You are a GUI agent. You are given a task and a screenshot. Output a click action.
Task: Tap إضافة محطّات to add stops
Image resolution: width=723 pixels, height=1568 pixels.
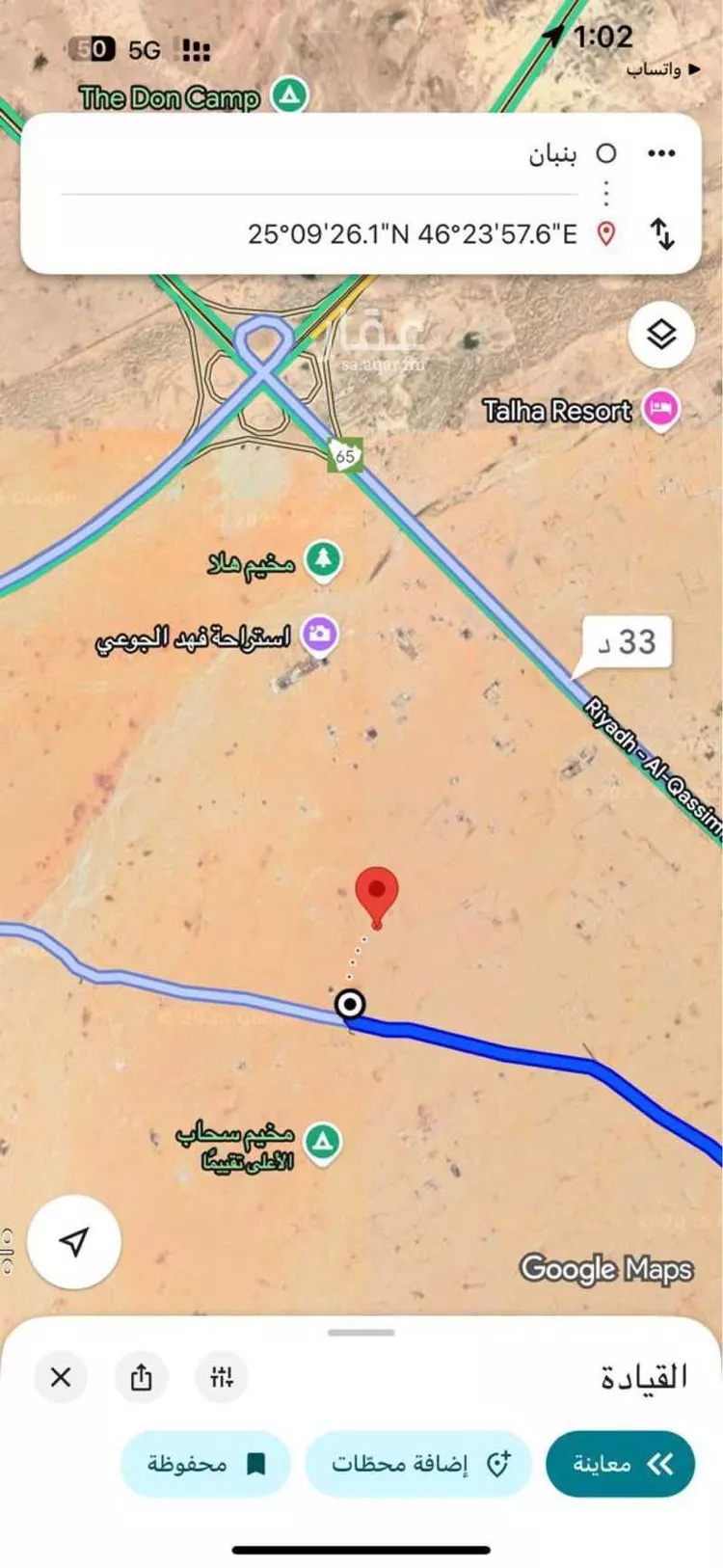418,1464
